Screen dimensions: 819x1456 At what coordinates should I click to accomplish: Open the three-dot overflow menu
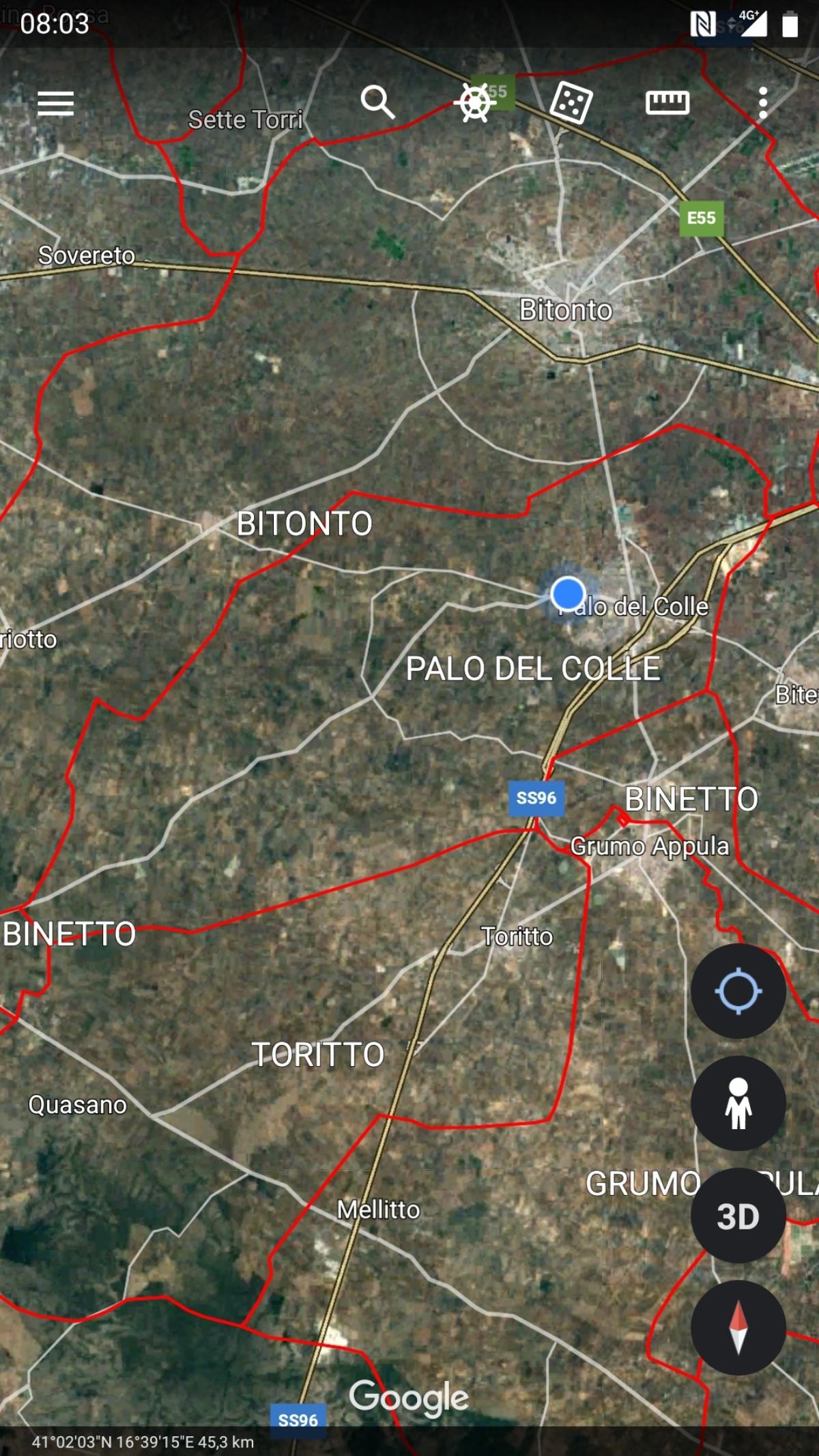(763, 103)
